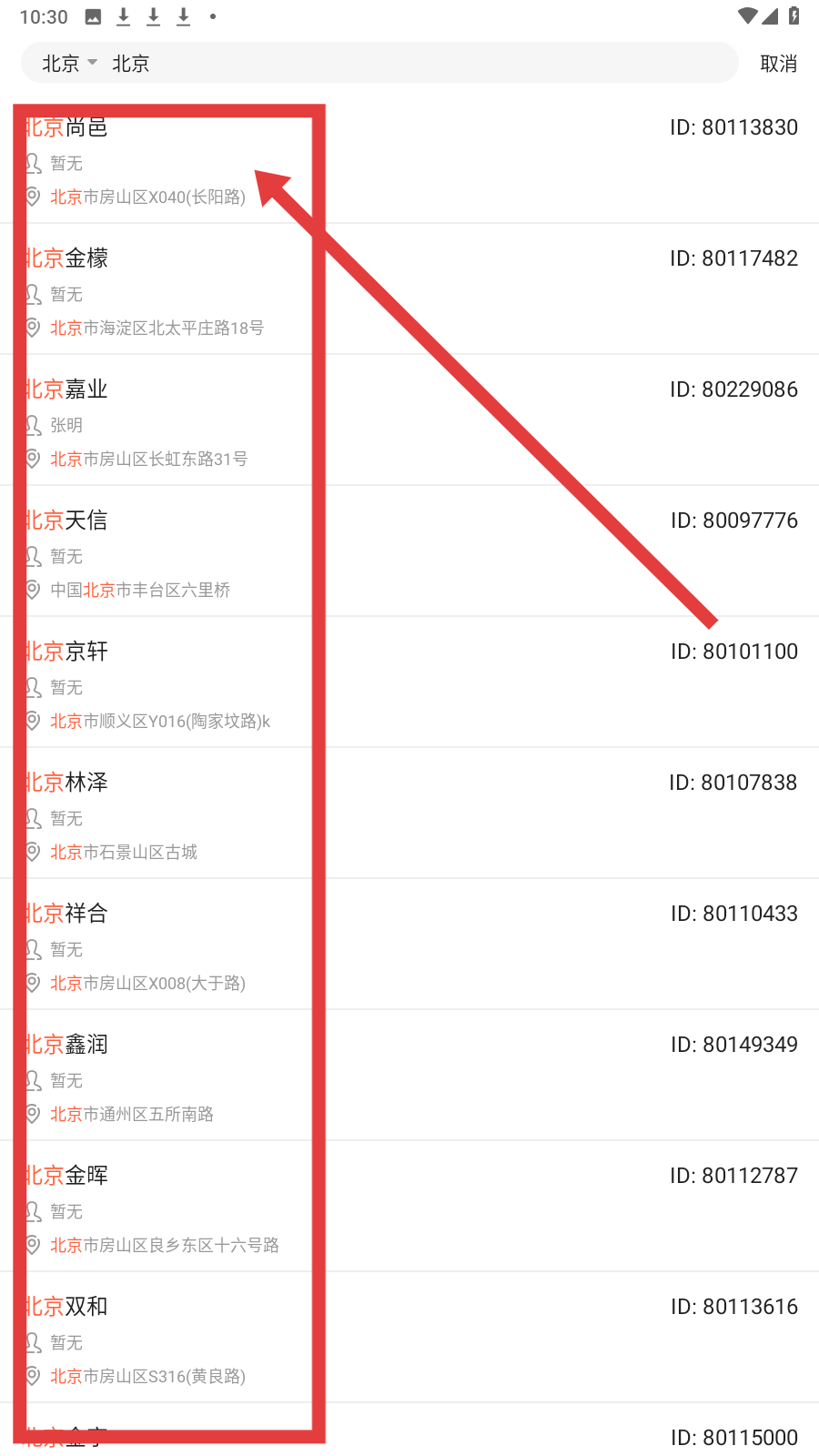
Task: Select the 北京金檬 result
Action: 409,289
